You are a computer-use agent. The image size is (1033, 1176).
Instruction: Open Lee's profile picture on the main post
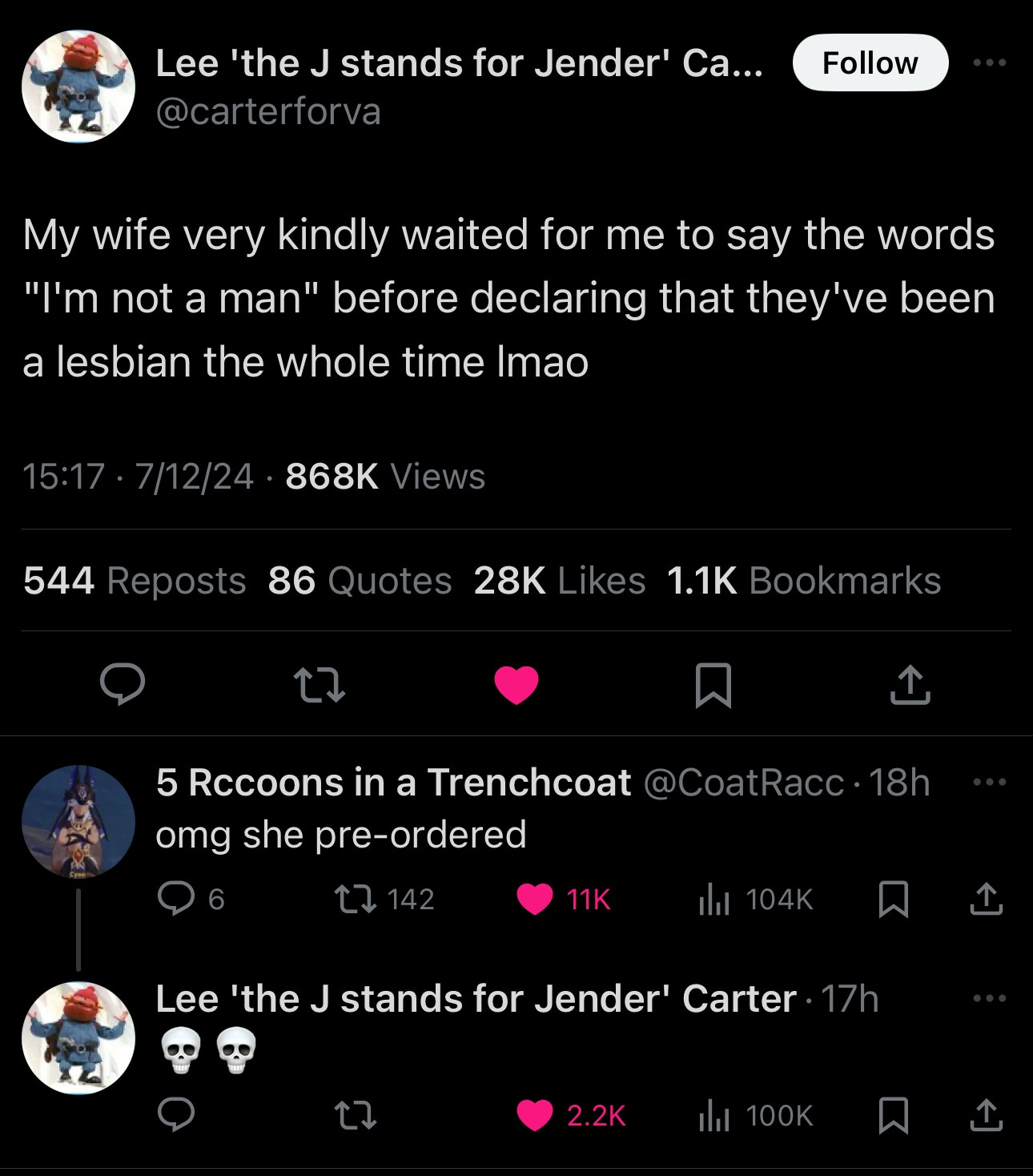pyautogui.click(x=78, y=87)
